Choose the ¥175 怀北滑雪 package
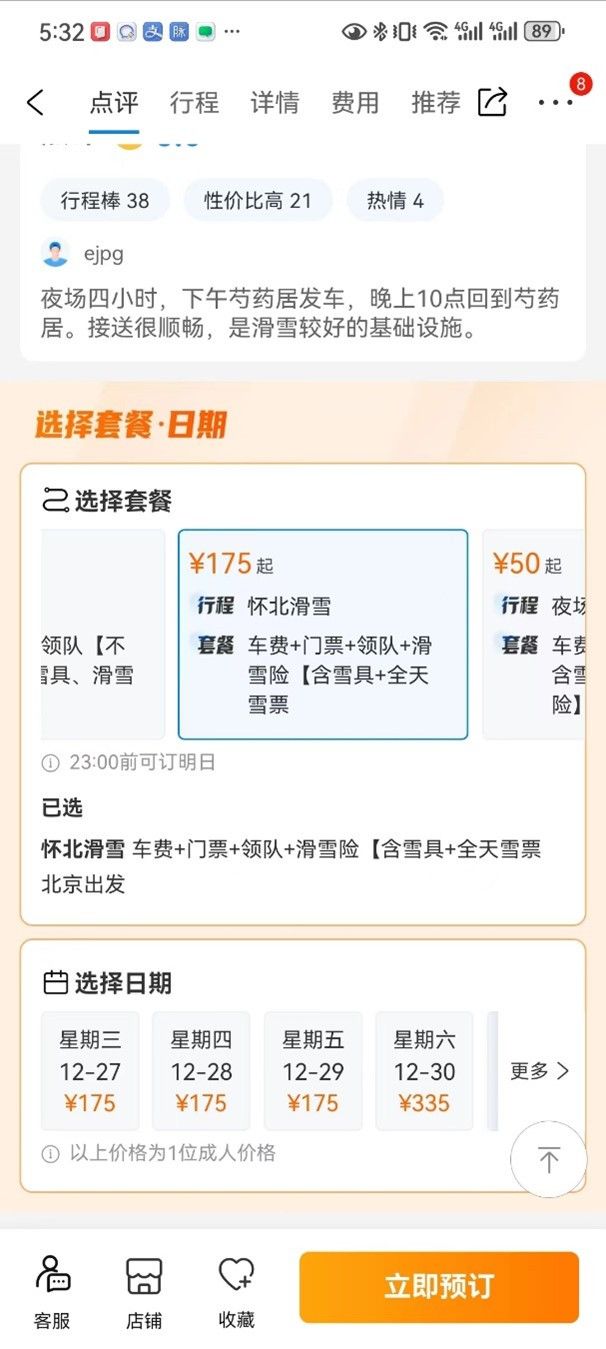 323,634
